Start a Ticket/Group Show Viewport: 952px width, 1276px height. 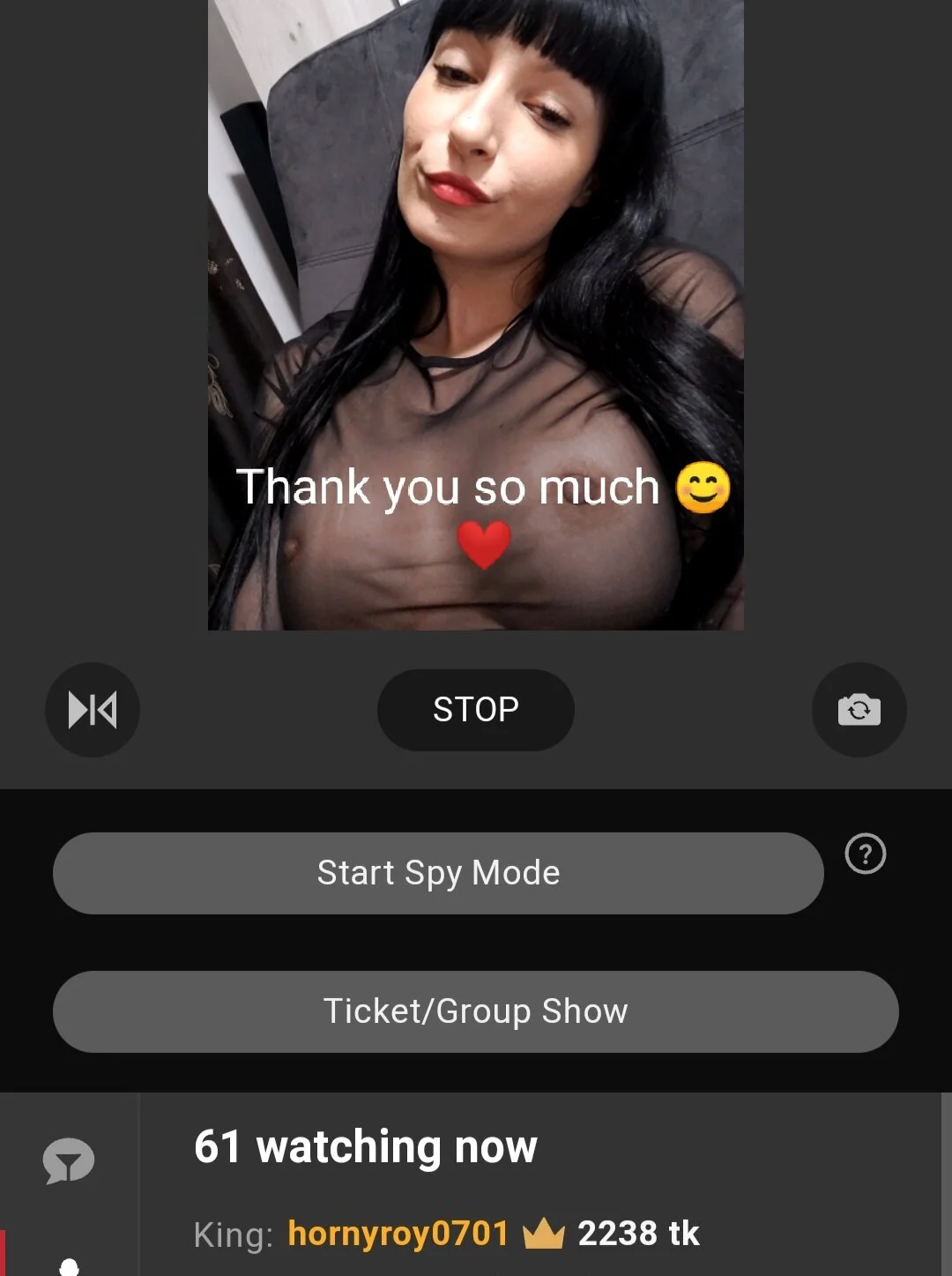pos(476,1011)
